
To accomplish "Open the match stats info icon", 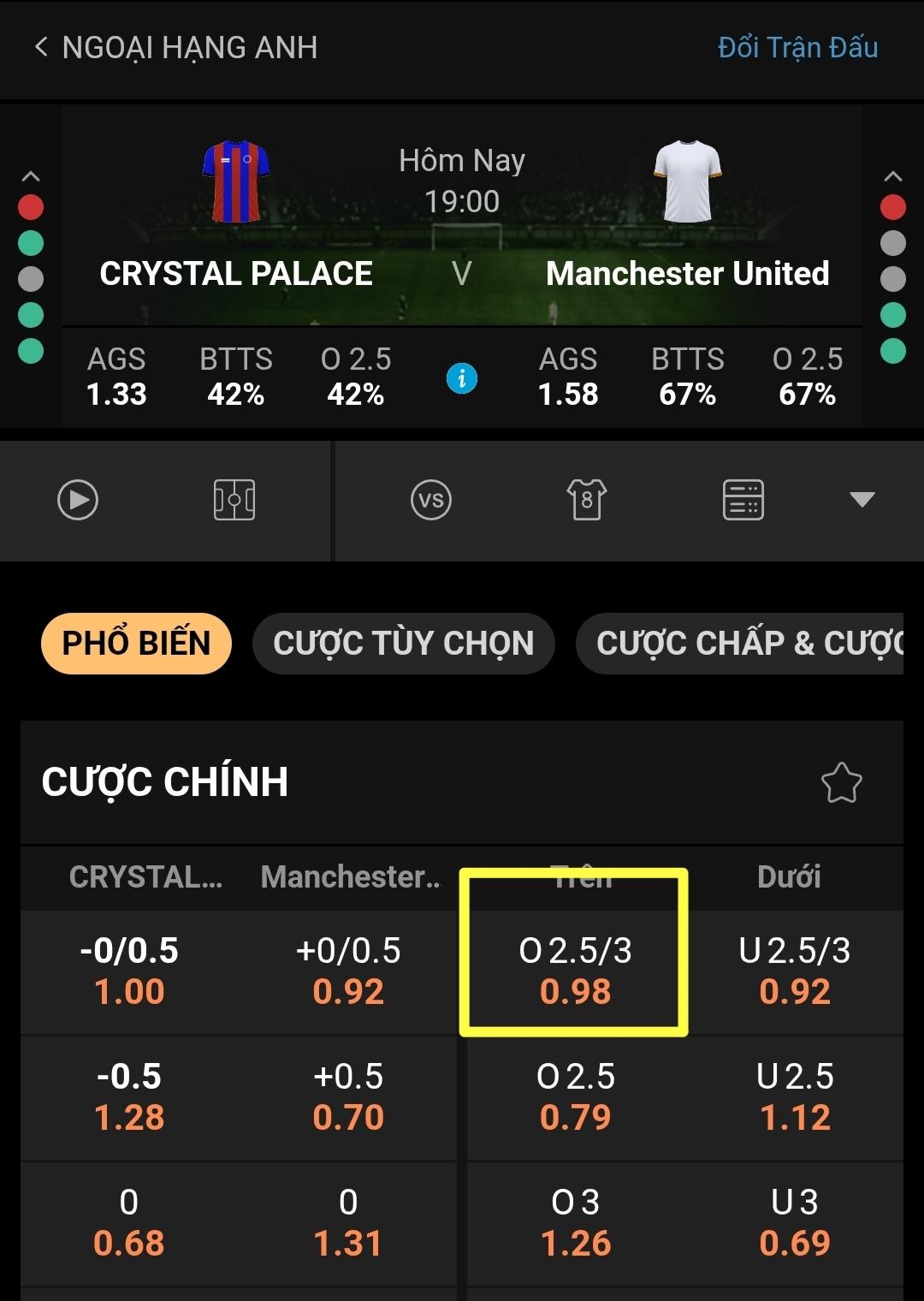I will pyautogui.click(x=462, y=377).
